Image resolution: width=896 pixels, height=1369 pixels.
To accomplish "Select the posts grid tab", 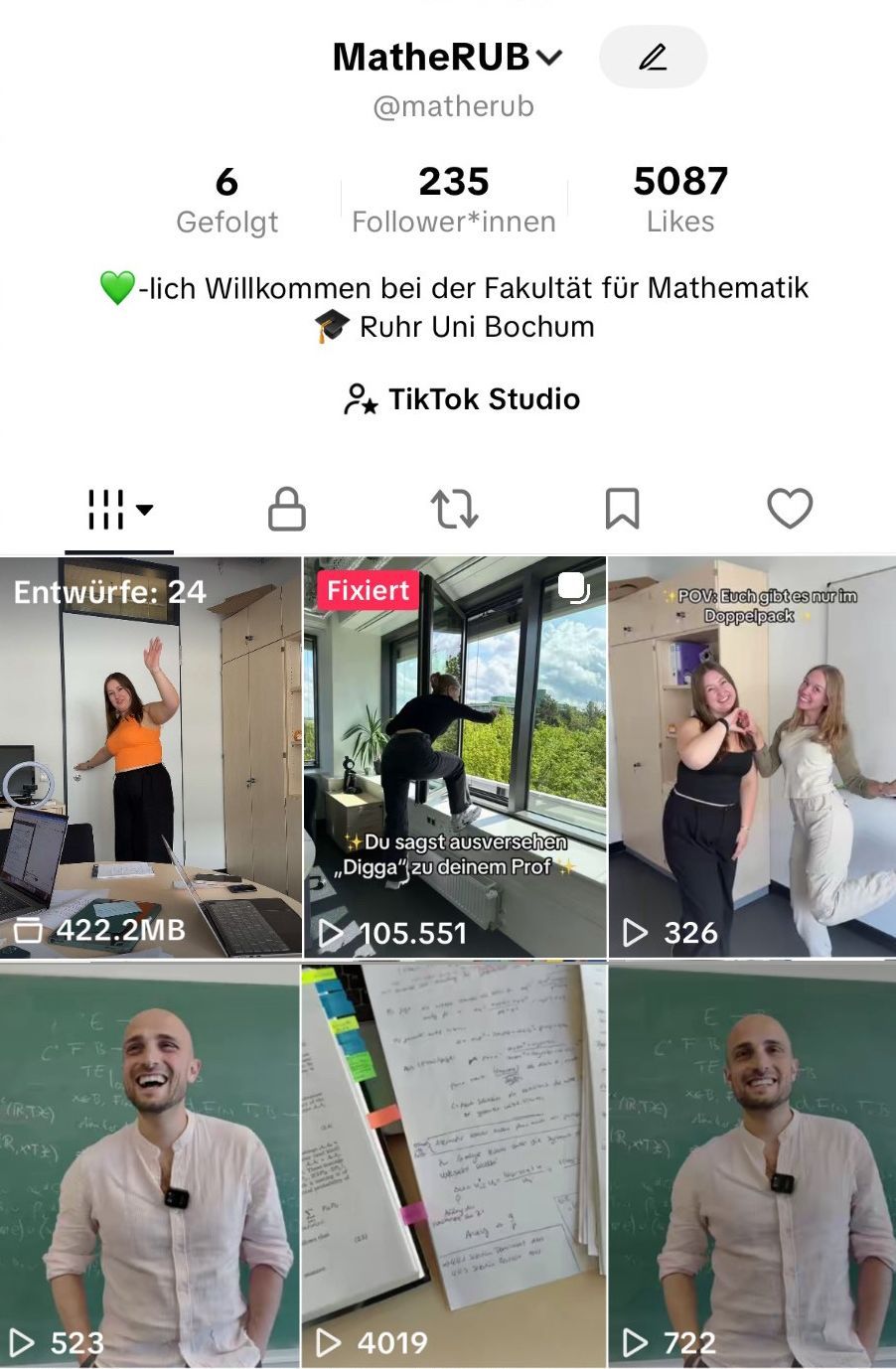I will click(119, 510).
